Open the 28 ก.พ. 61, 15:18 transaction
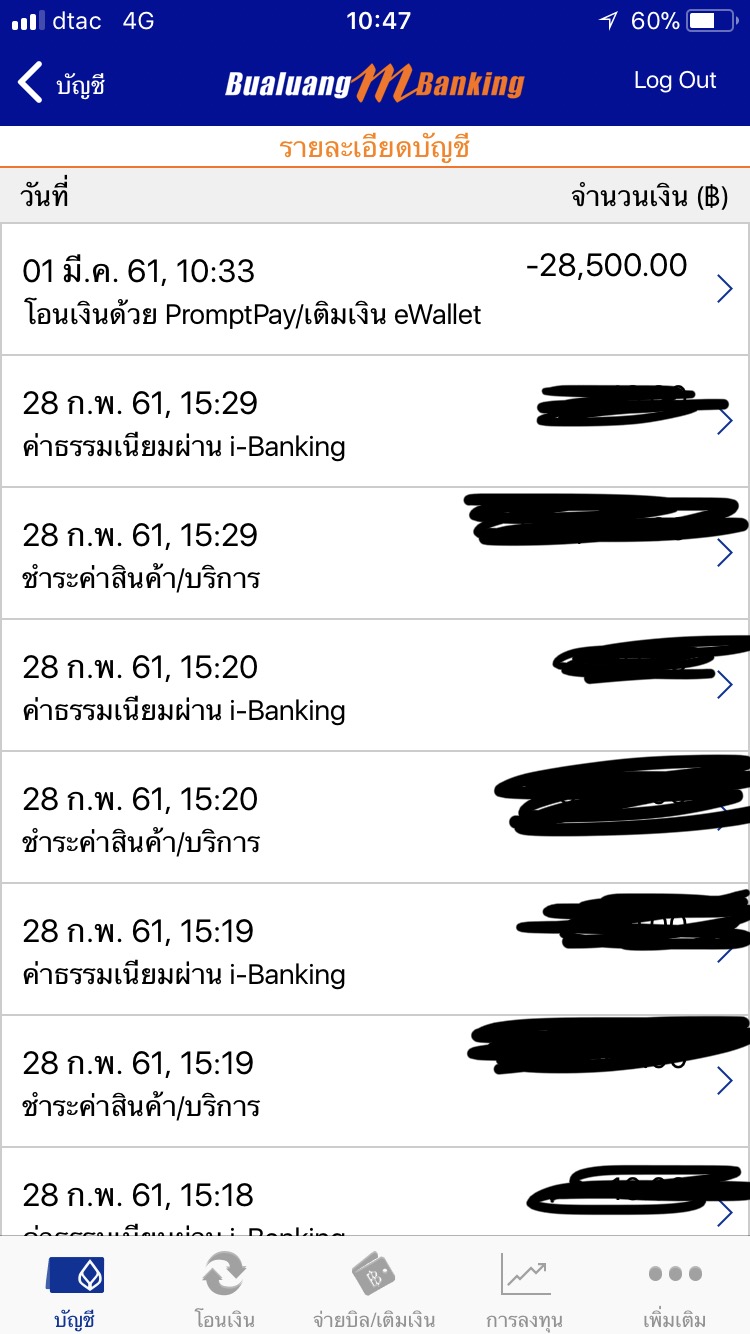 [375, 1193]
